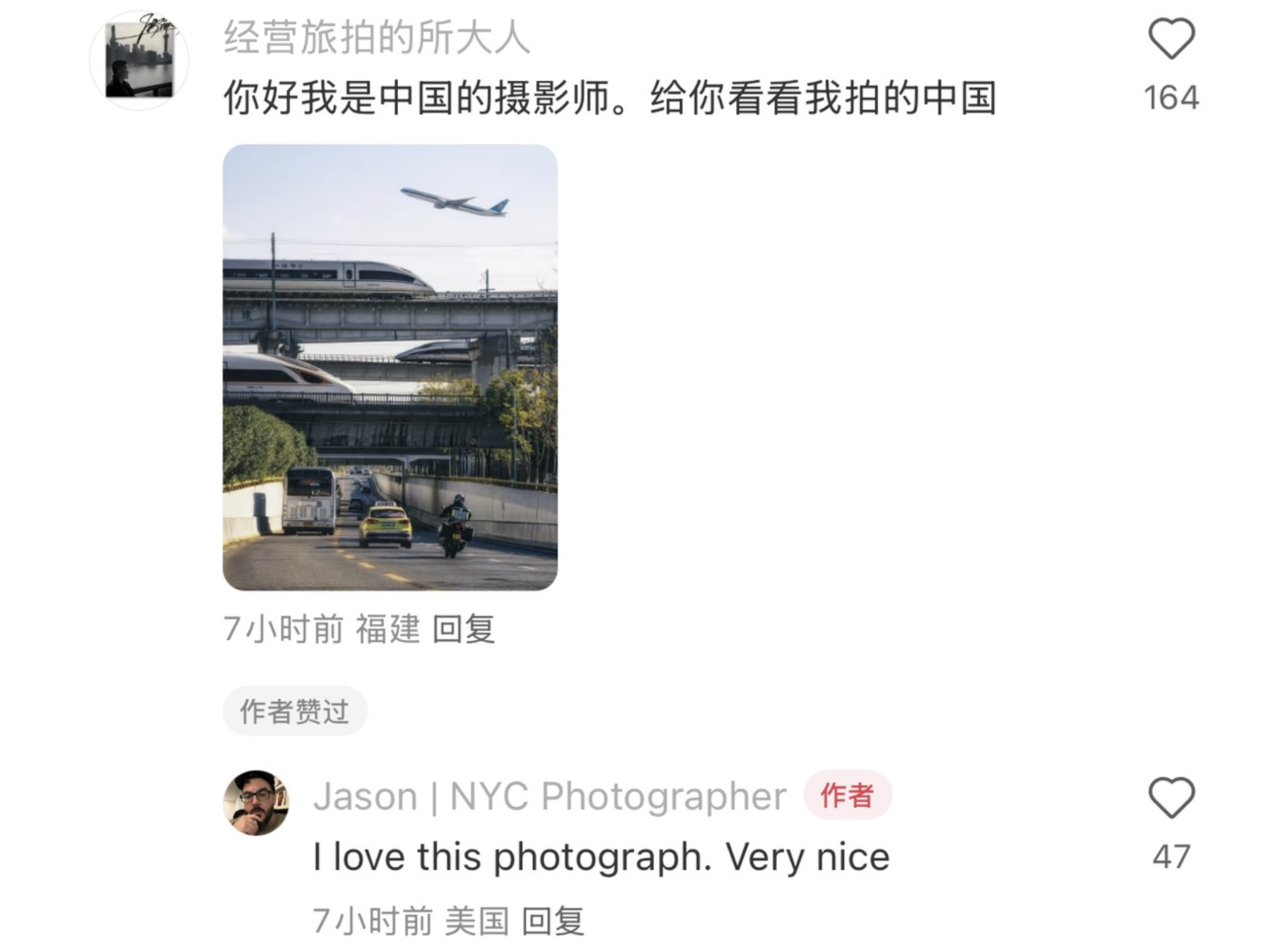This screenshot has width=1280, height=946.
Task: Open 经营旅拍的所大人's profile avatar
Action: click(140, 60)
